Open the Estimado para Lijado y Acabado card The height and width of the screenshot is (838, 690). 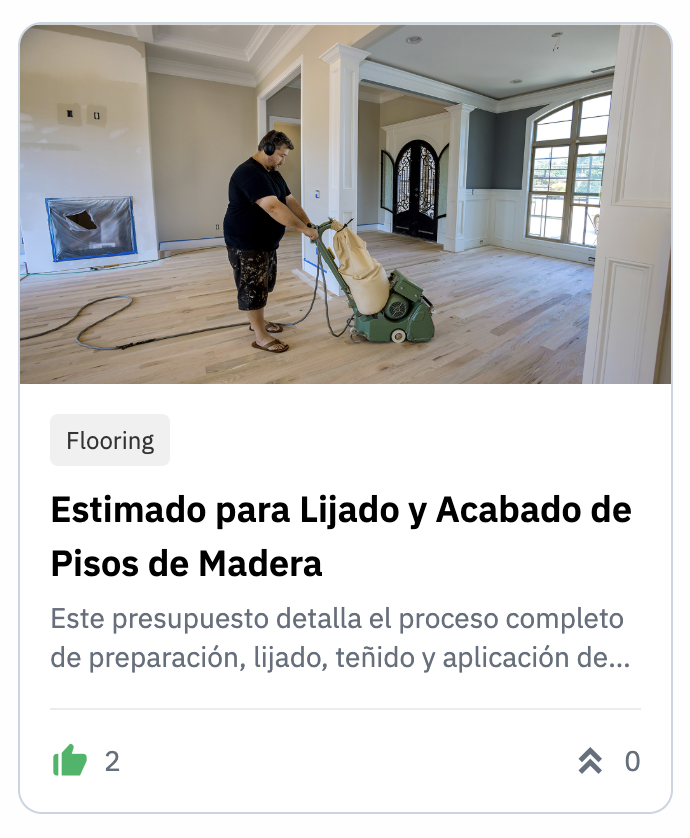point(341,537)
